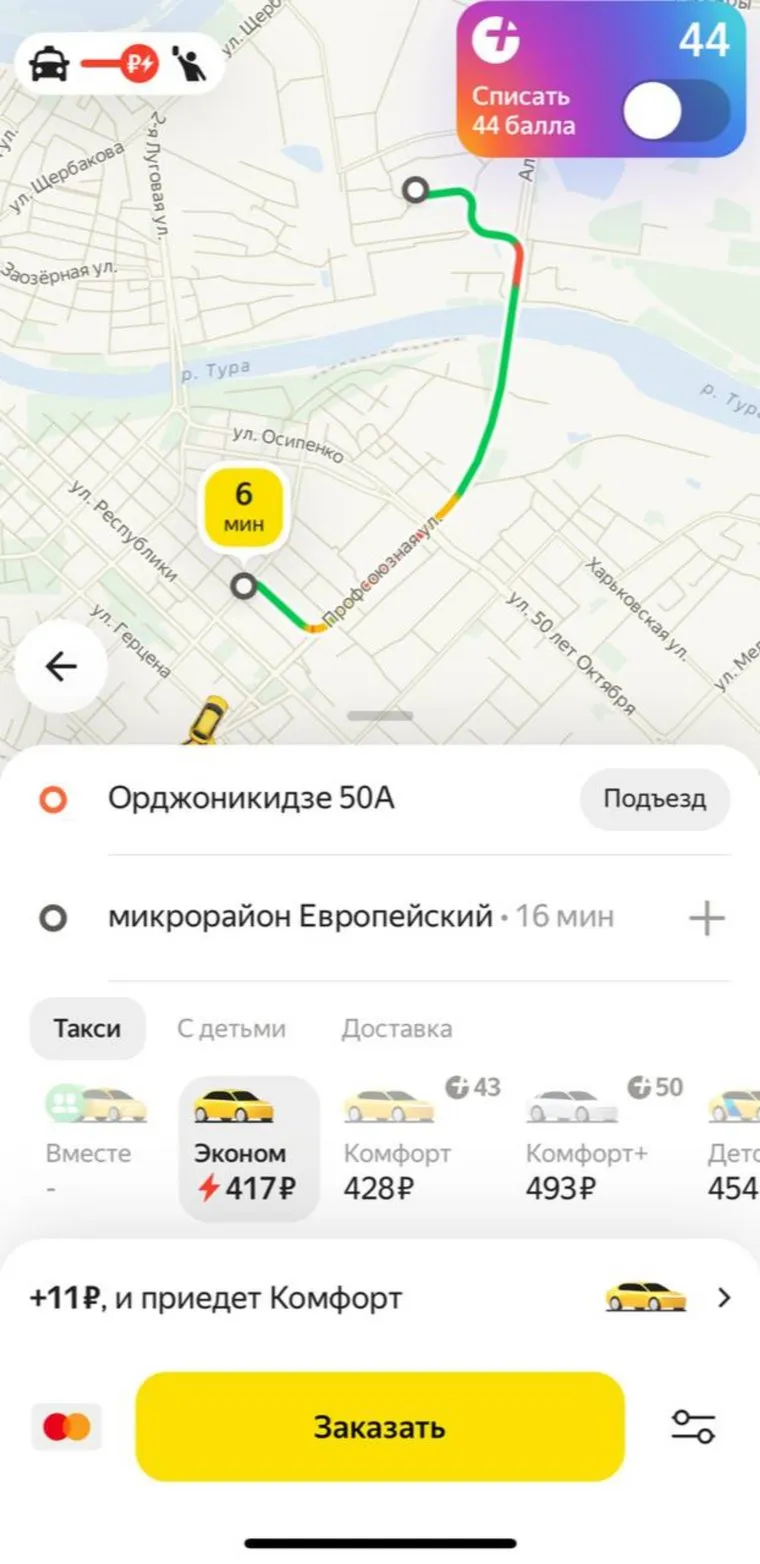This screenshot has height=1564, width=760.
Task: Switch to the Такси tab
Action: [87, 1028]
